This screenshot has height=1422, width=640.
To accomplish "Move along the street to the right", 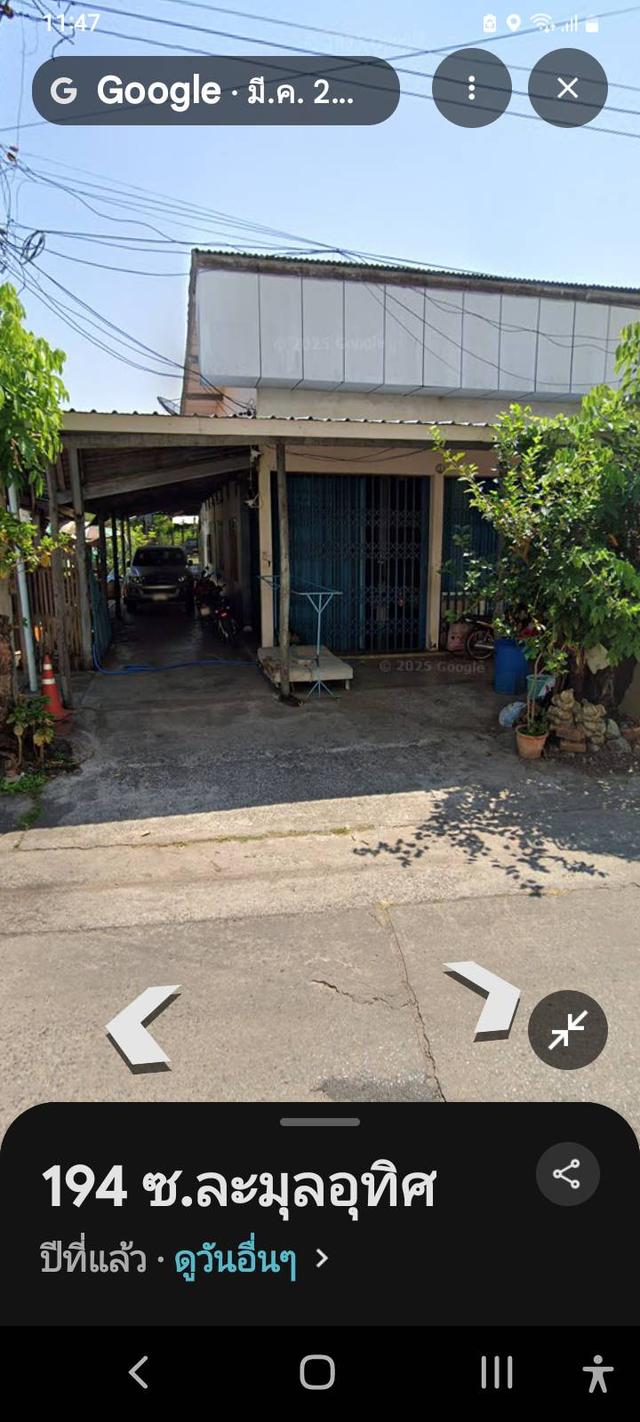I will 485,997.
